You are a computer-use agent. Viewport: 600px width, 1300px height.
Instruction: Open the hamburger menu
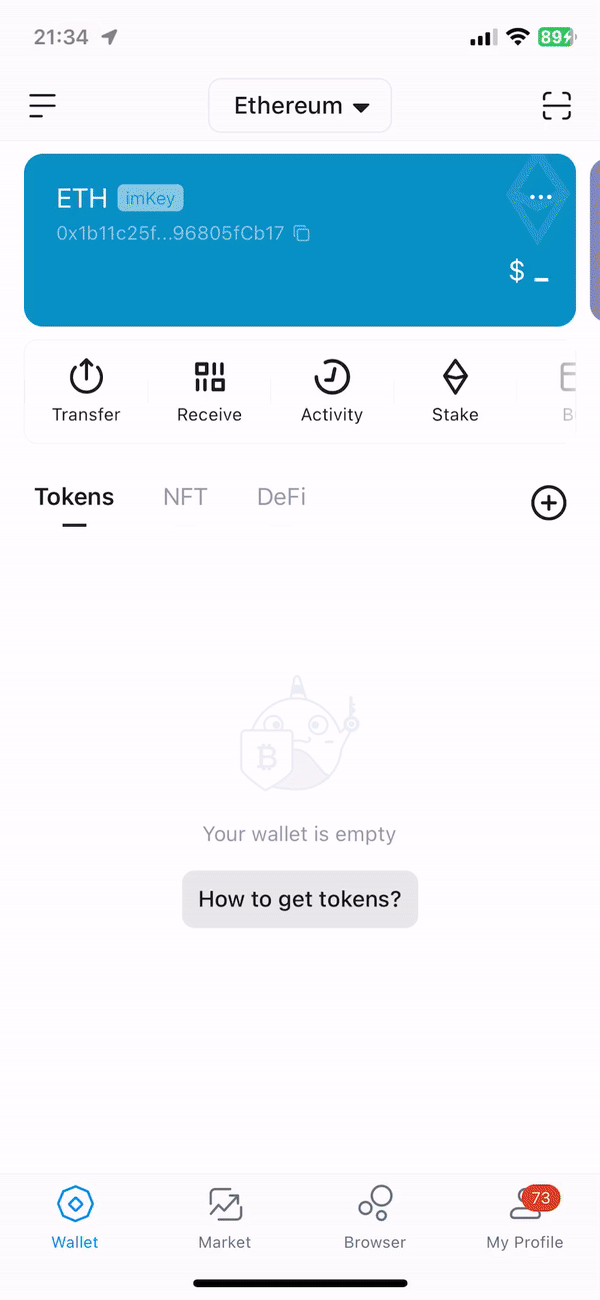[42, 105]
